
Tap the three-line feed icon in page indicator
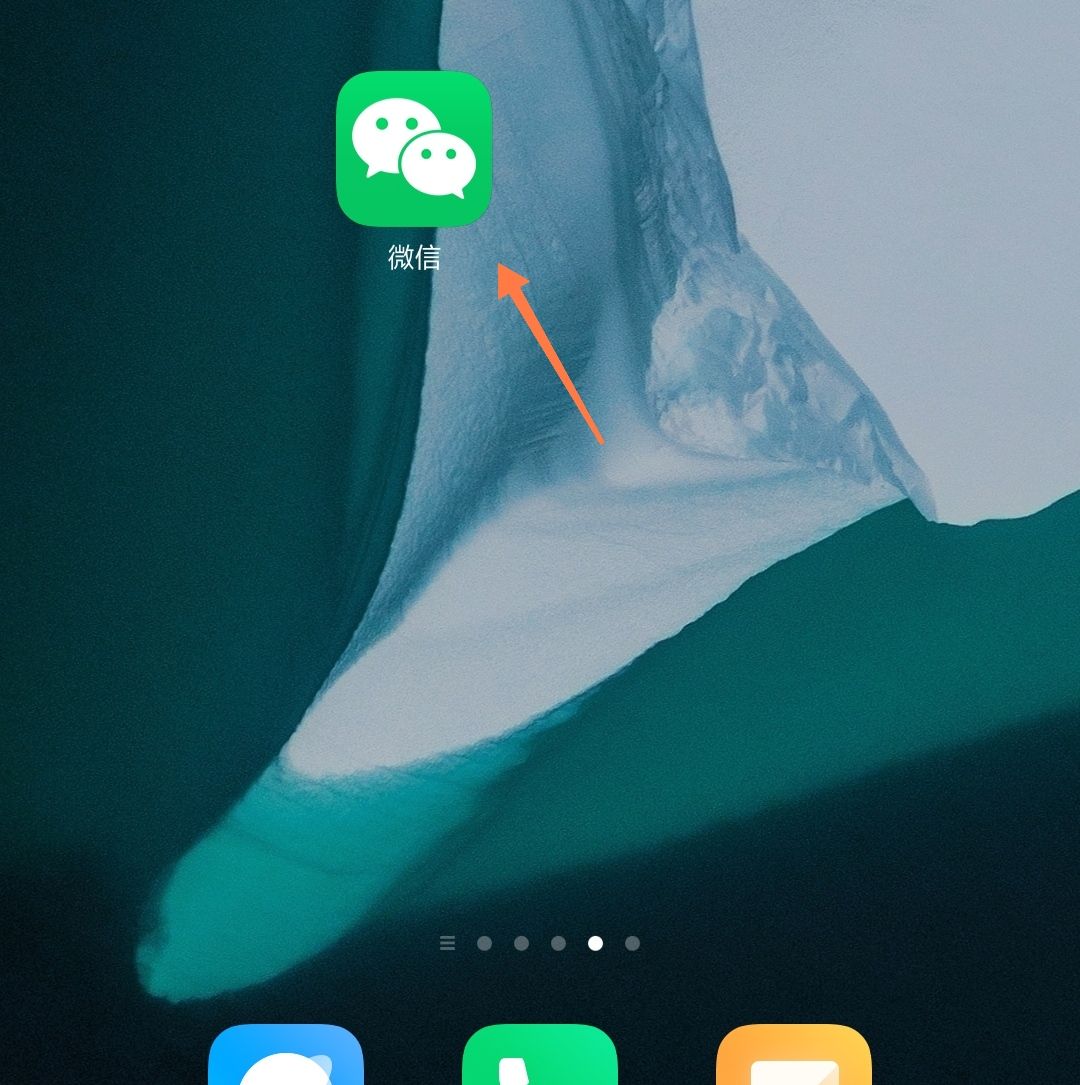[x=447, y=943]
